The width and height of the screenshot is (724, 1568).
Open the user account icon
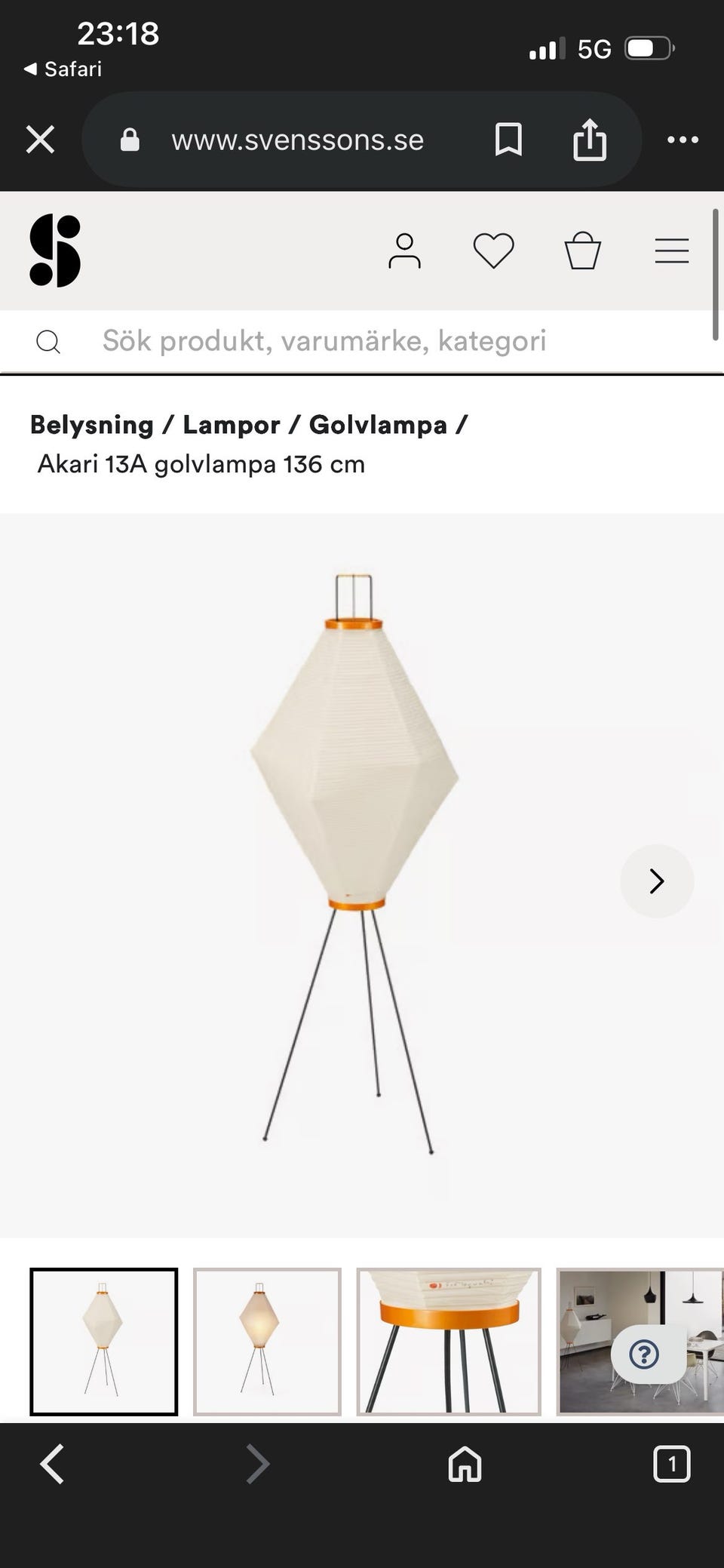[x=404, y=251]
